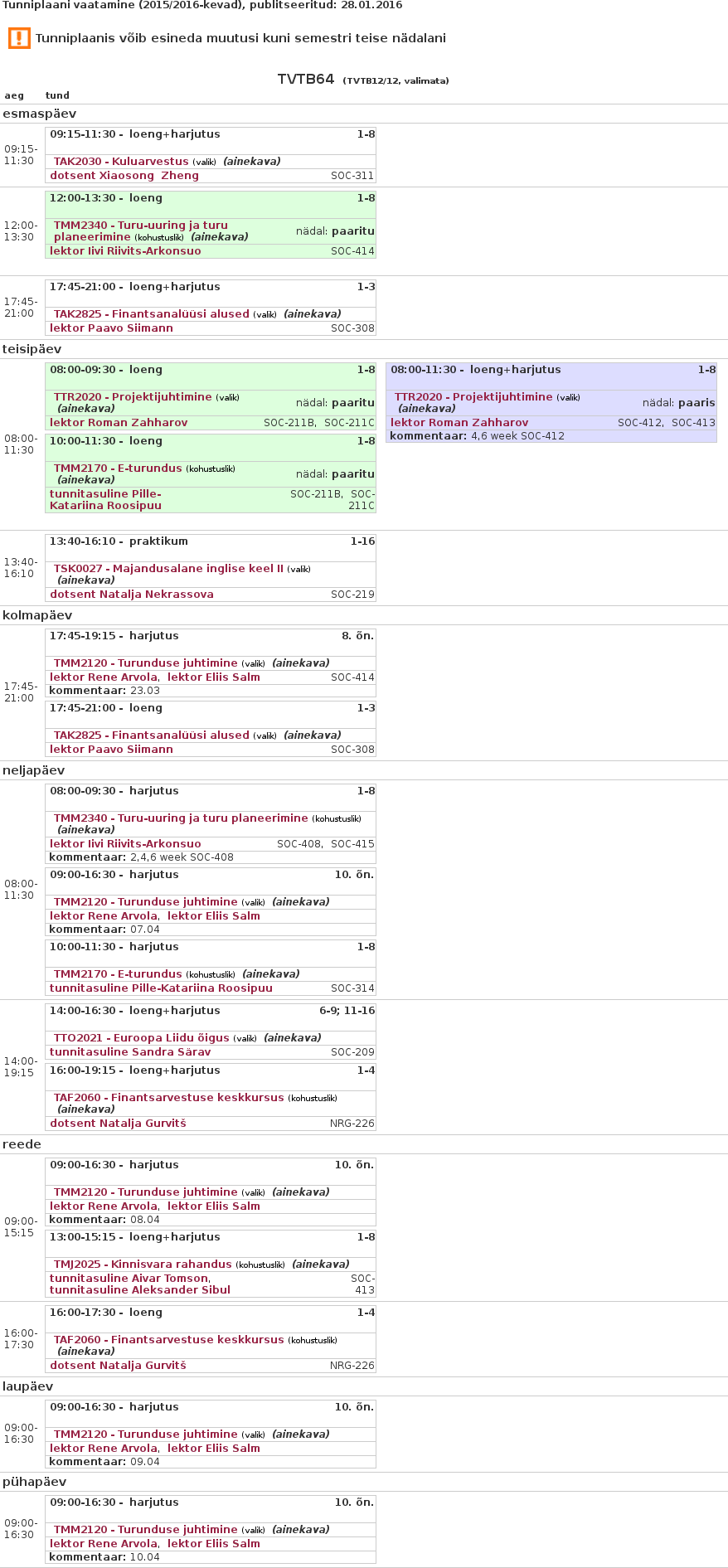This screenshot has height=1568, width=728.
Task: Open tunnitasuline Aleksander Sibul's page
Action: (139, 1290)
